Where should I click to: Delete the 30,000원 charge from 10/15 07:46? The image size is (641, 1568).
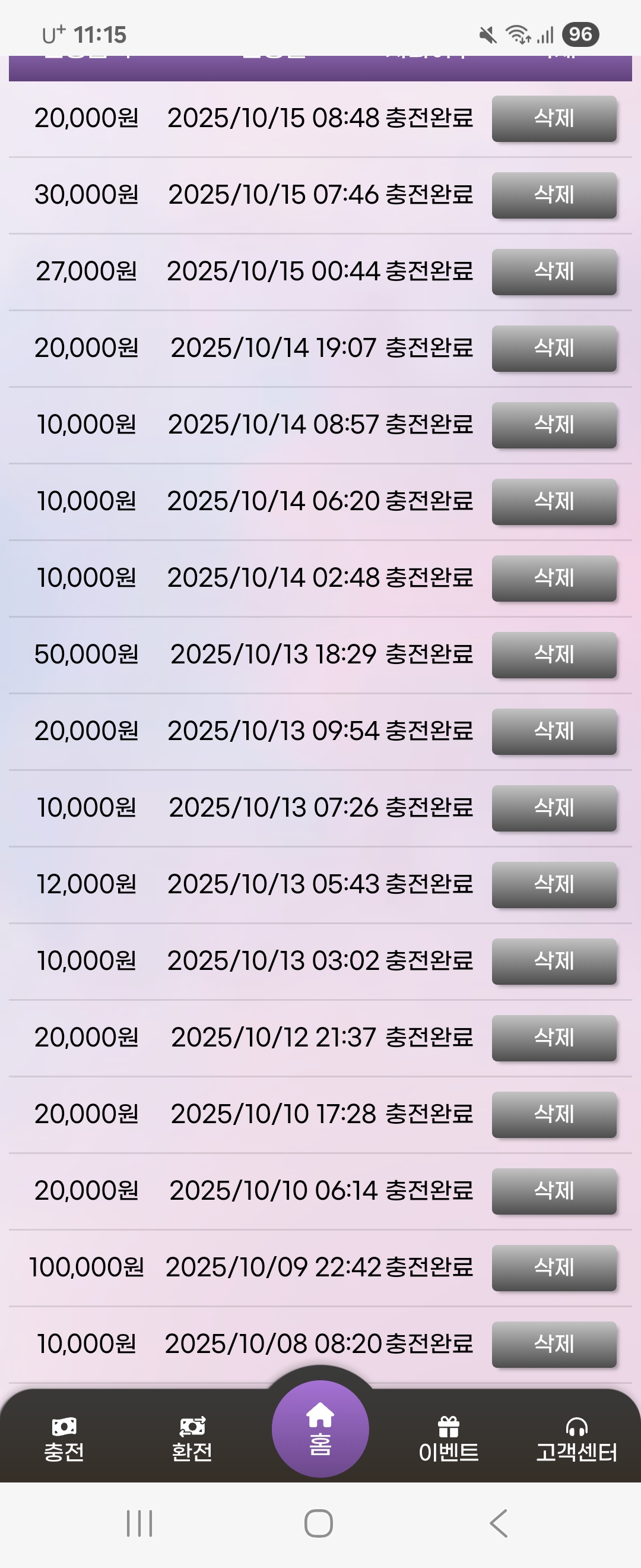click(x=554, y=195)
